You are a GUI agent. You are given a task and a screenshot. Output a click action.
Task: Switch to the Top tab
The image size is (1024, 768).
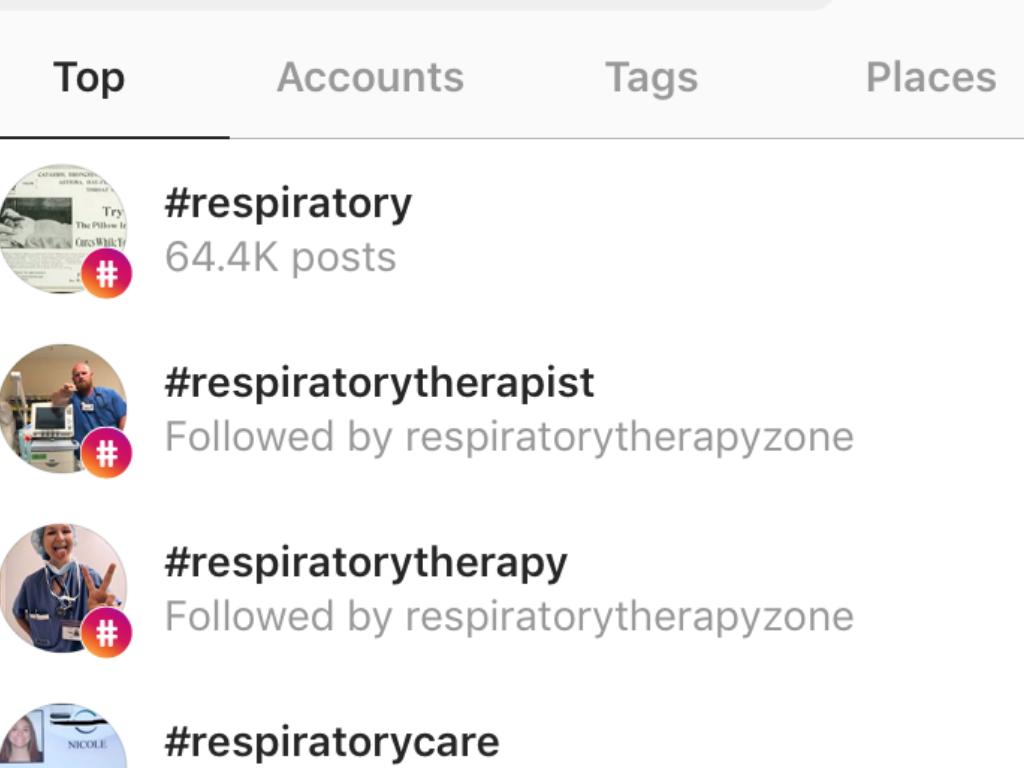point(89,78)
